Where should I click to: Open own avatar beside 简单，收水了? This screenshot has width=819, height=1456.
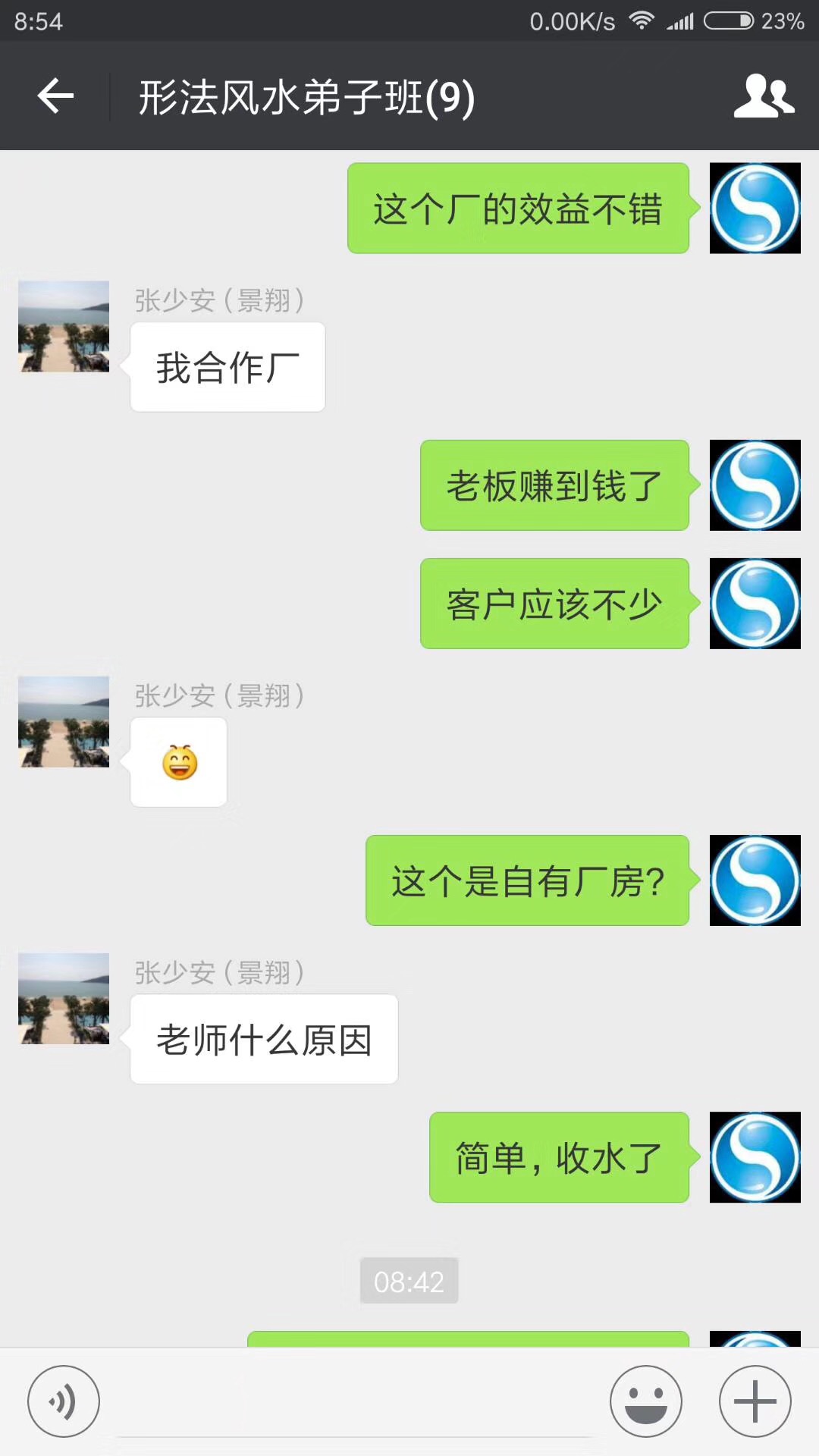pyautogui.click(x=755, y=1157)
